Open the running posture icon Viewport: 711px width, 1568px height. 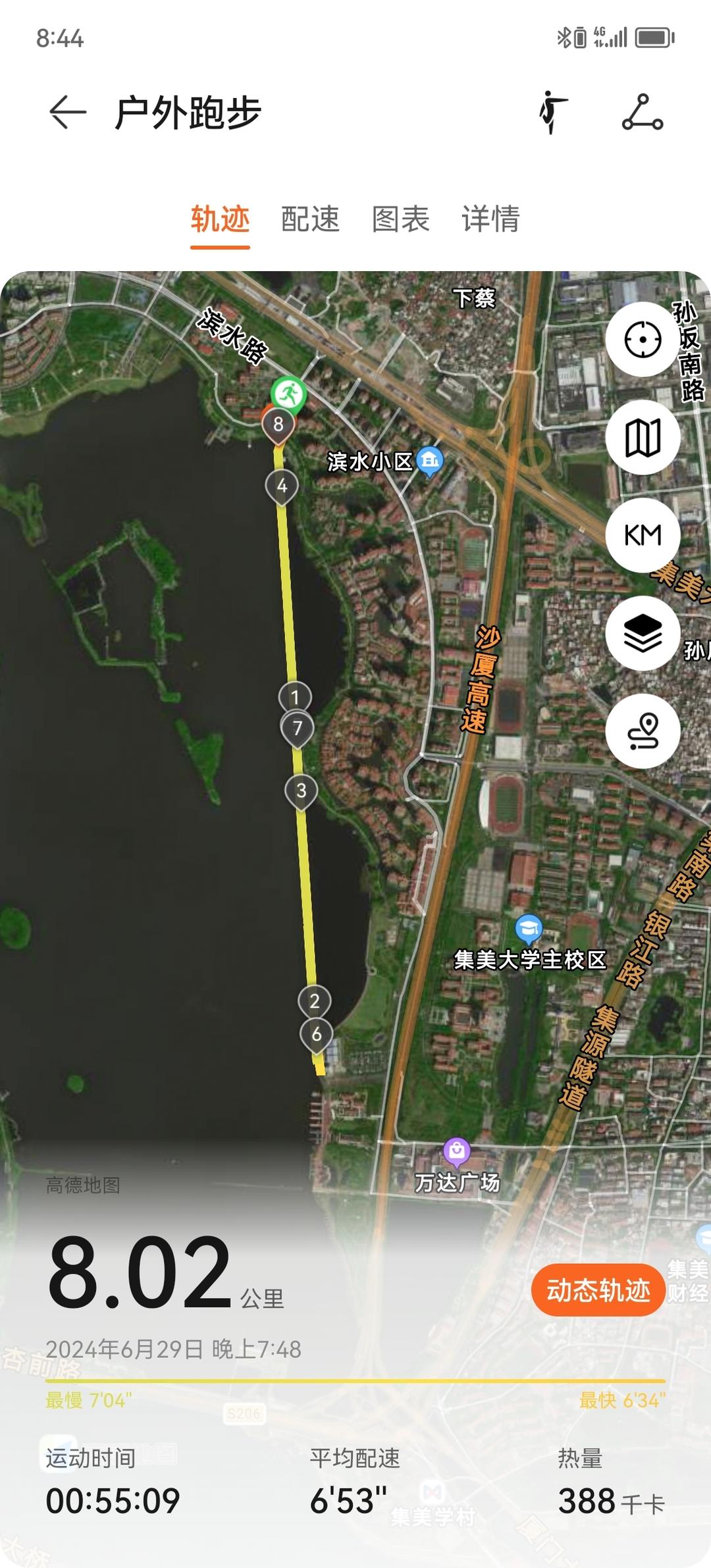(553, 113)
